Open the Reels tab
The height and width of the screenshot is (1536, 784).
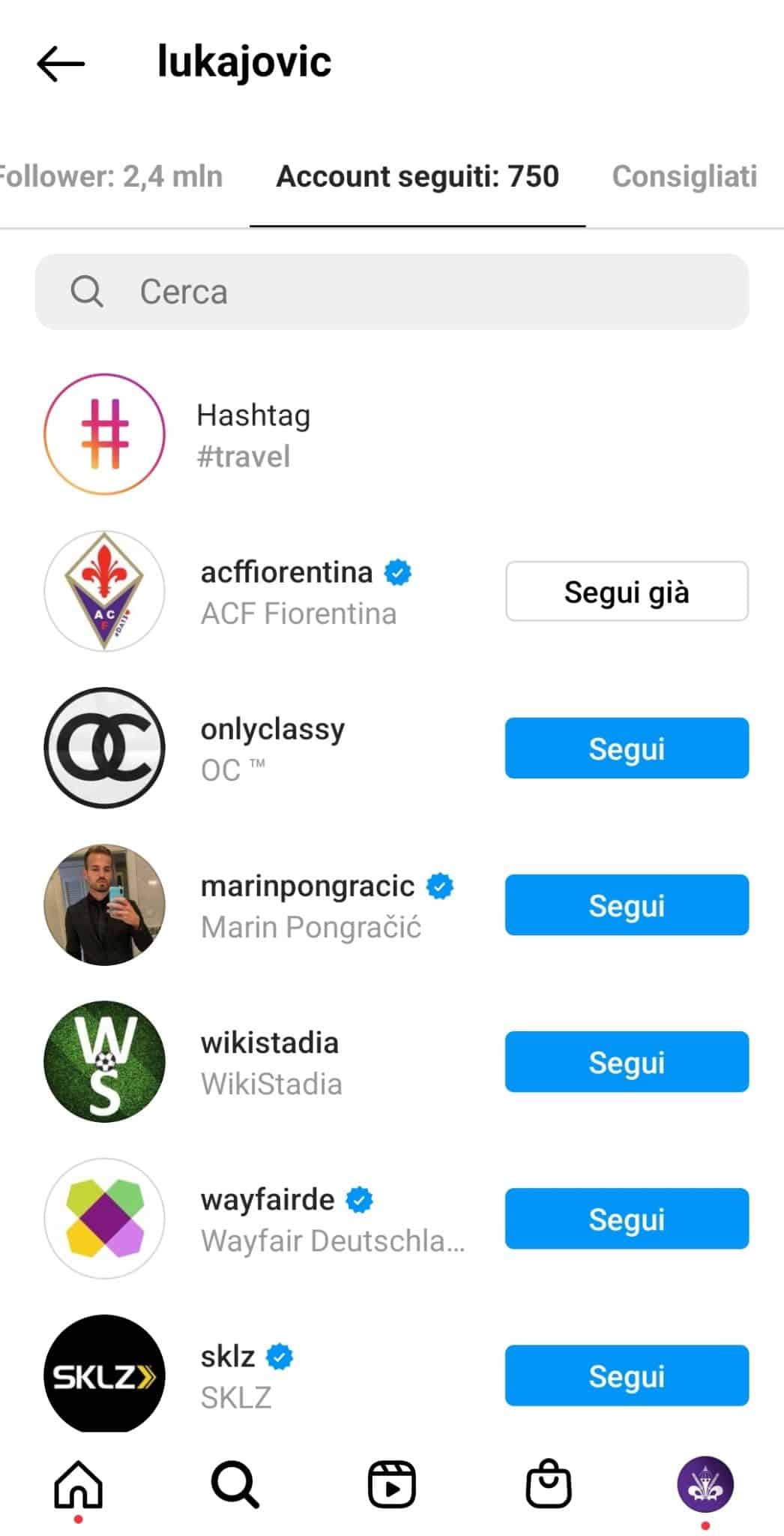point(392,1485)
